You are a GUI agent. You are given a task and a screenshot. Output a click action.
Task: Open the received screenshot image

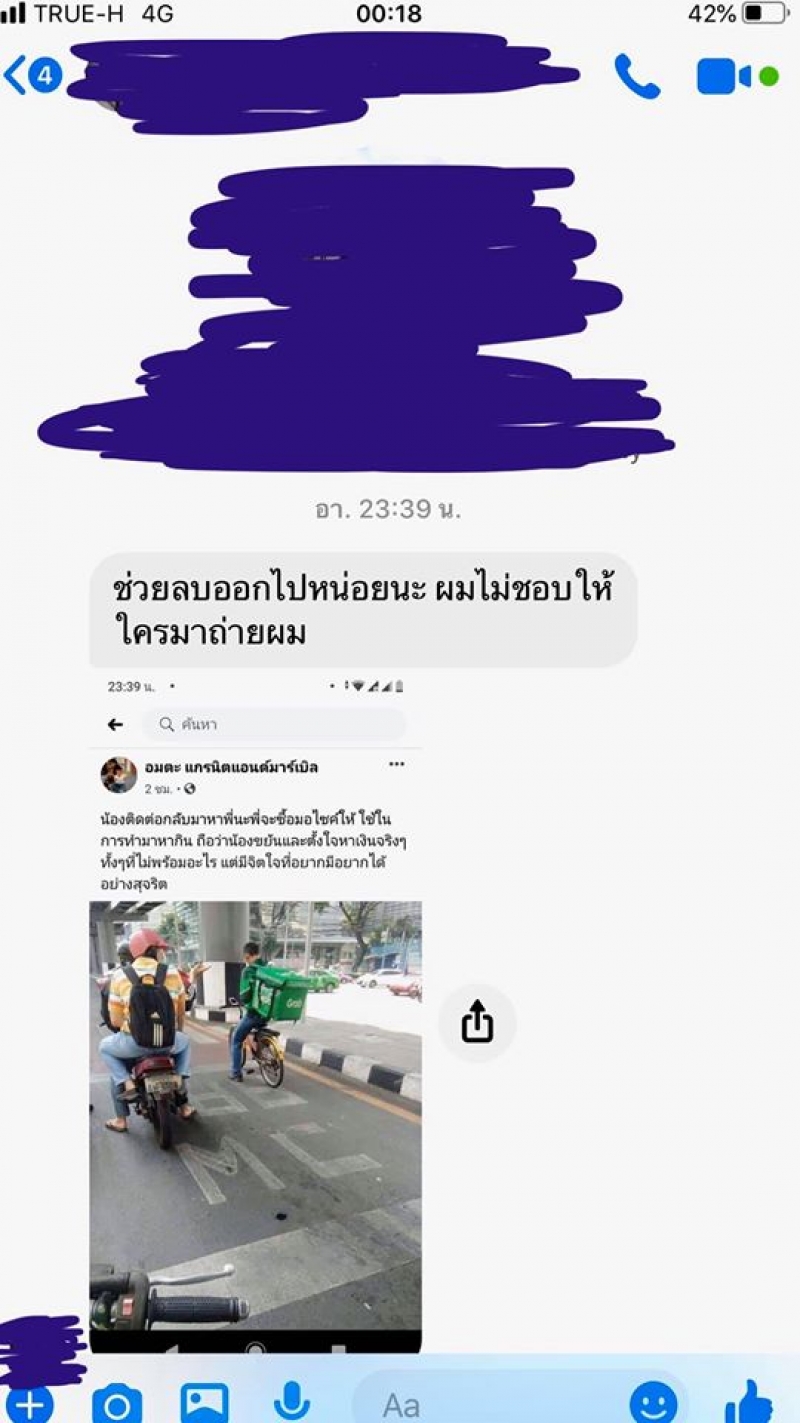point(255,1010)
